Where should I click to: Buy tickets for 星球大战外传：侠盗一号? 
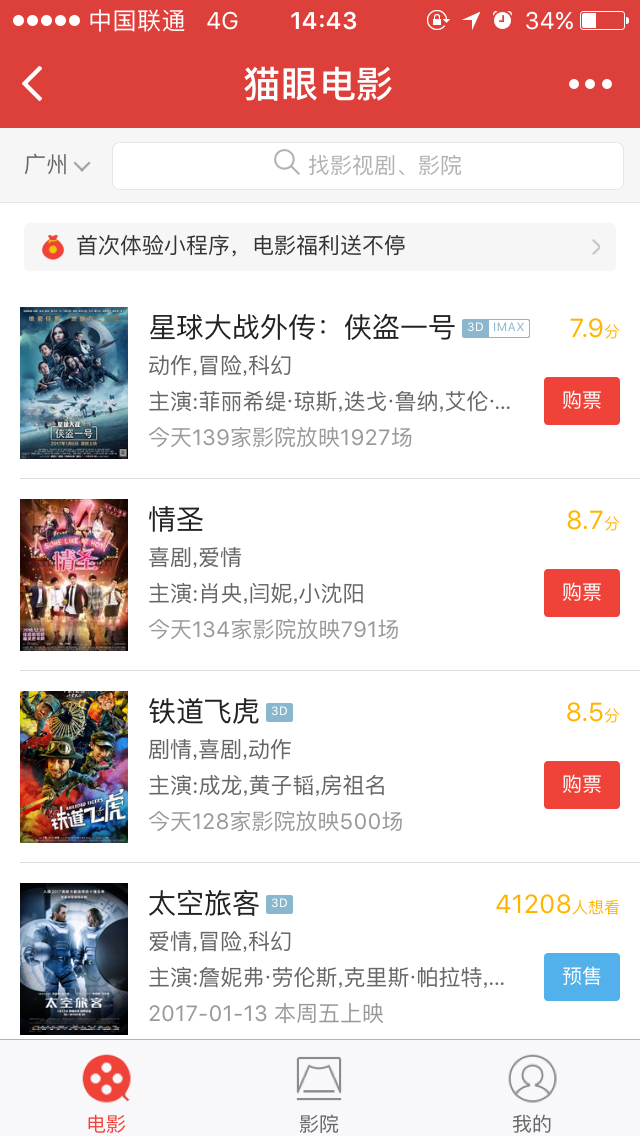click(581, 401)
